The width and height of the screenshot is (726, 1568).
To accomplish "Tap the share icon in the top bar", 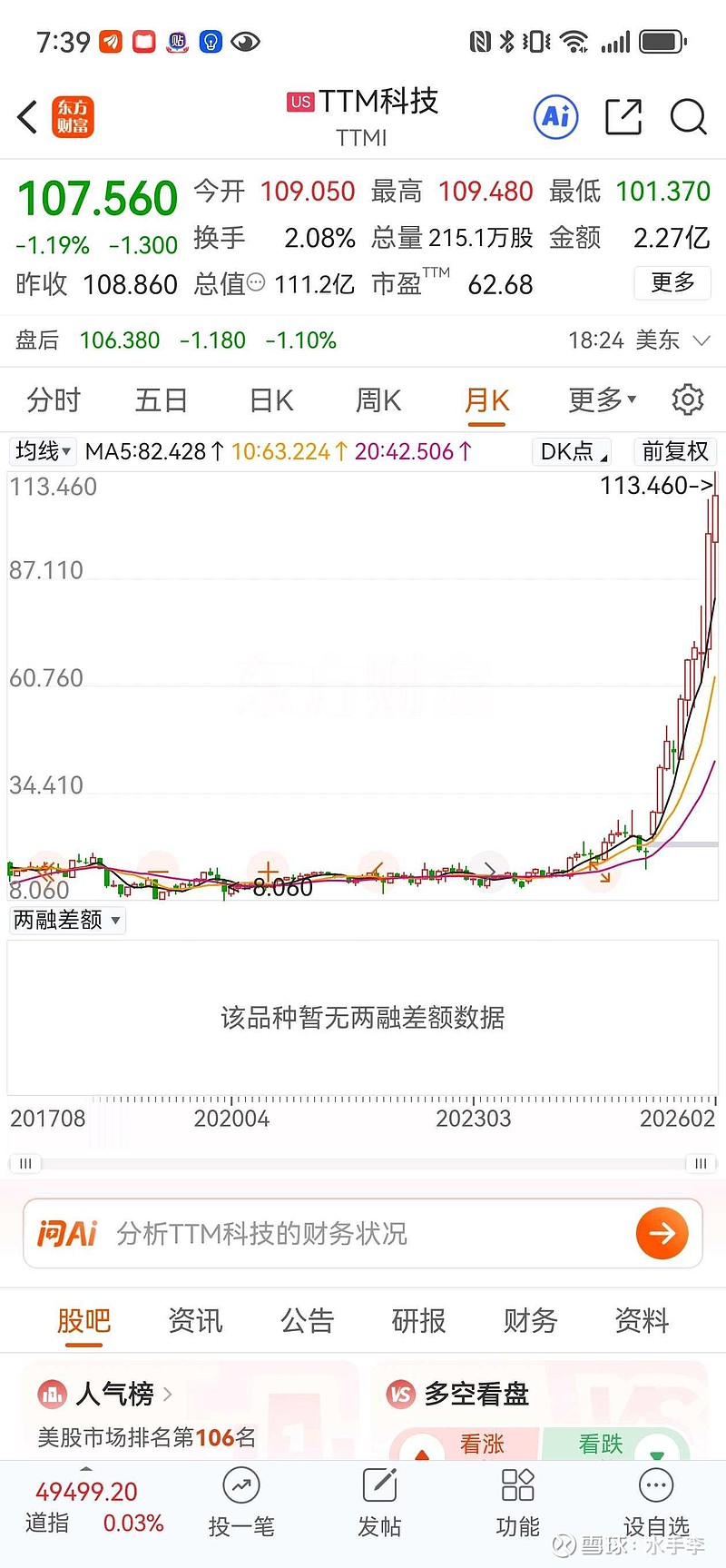I will pyautogui.click(x=623, y=117).
